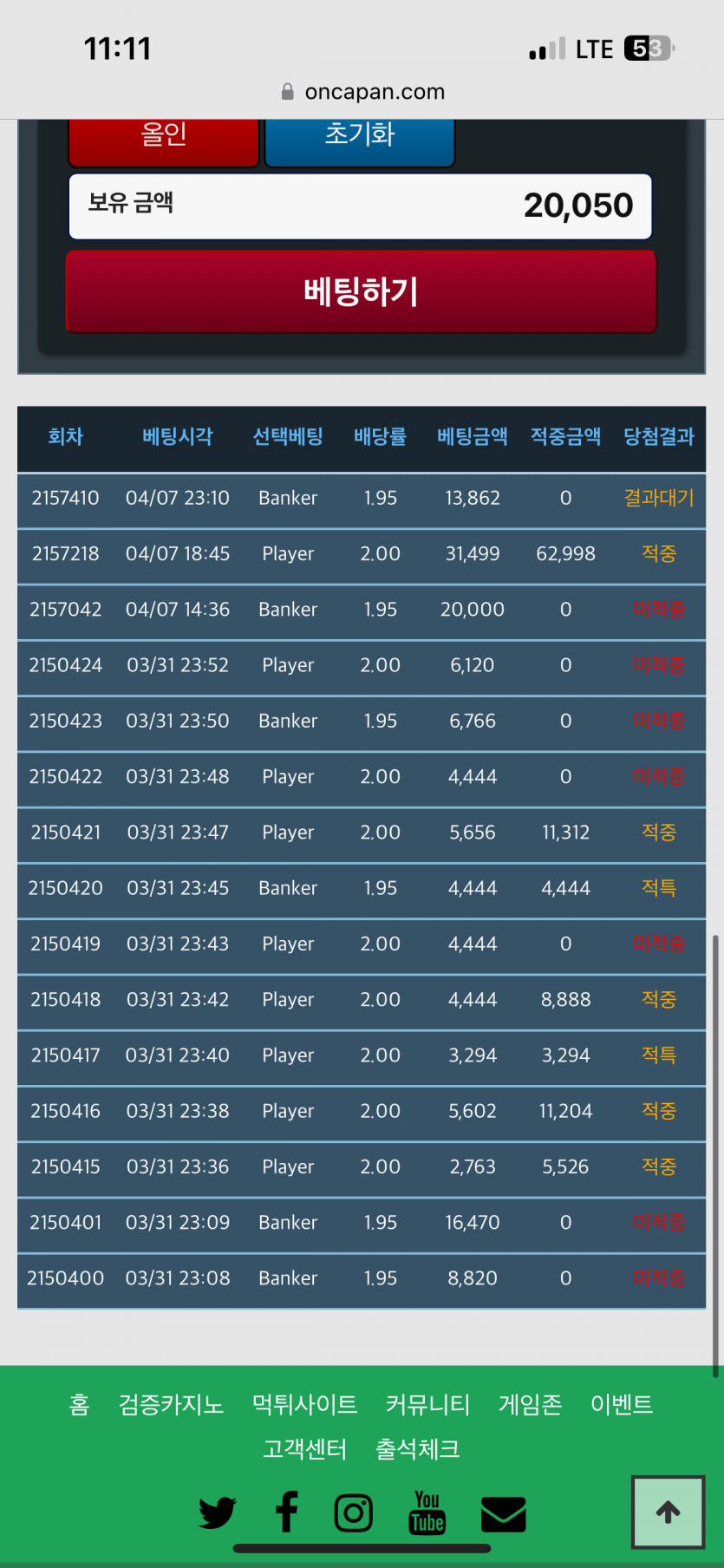This screenshot has width=724, height=1568.
Task: Contact 고객센터 support
Action: [304, 1449]
